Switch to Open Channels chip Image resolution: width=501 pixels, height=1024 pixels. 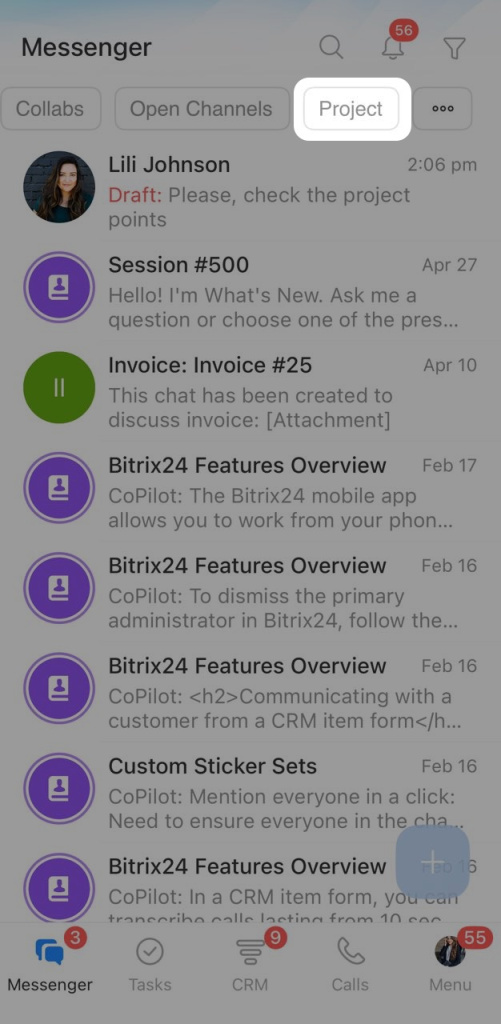[x=202, y=108]
